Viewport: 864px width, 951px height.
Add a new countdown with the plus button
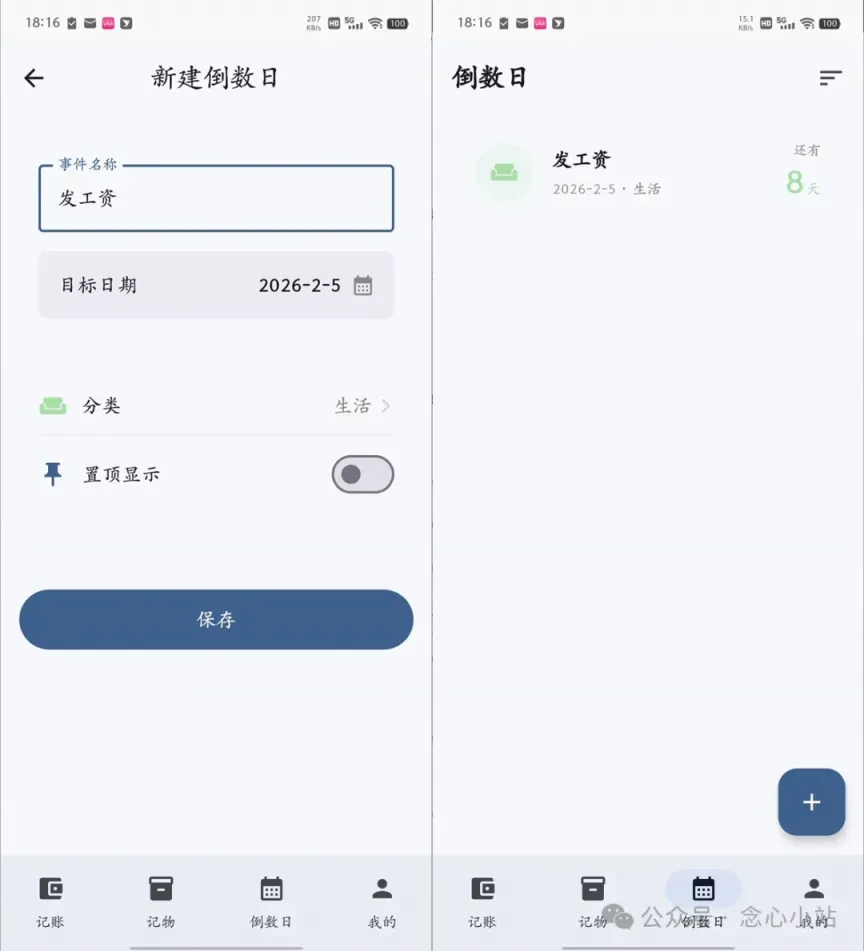(x=811, y=802)
